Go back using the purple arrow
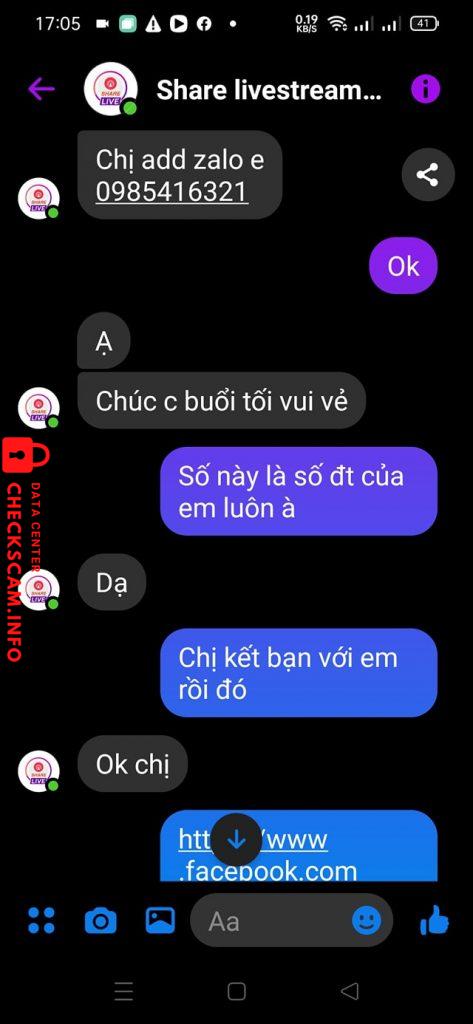 41,89
